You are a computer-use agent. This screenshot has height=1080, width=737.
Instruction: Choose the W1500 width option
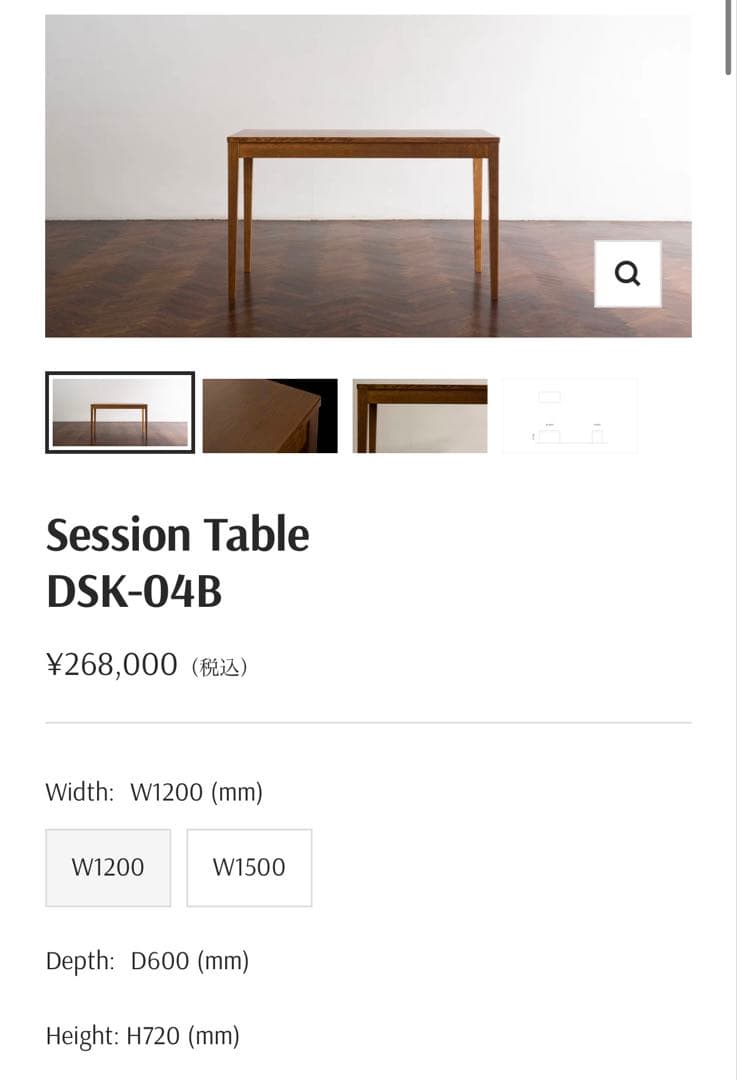click(249, 867)
